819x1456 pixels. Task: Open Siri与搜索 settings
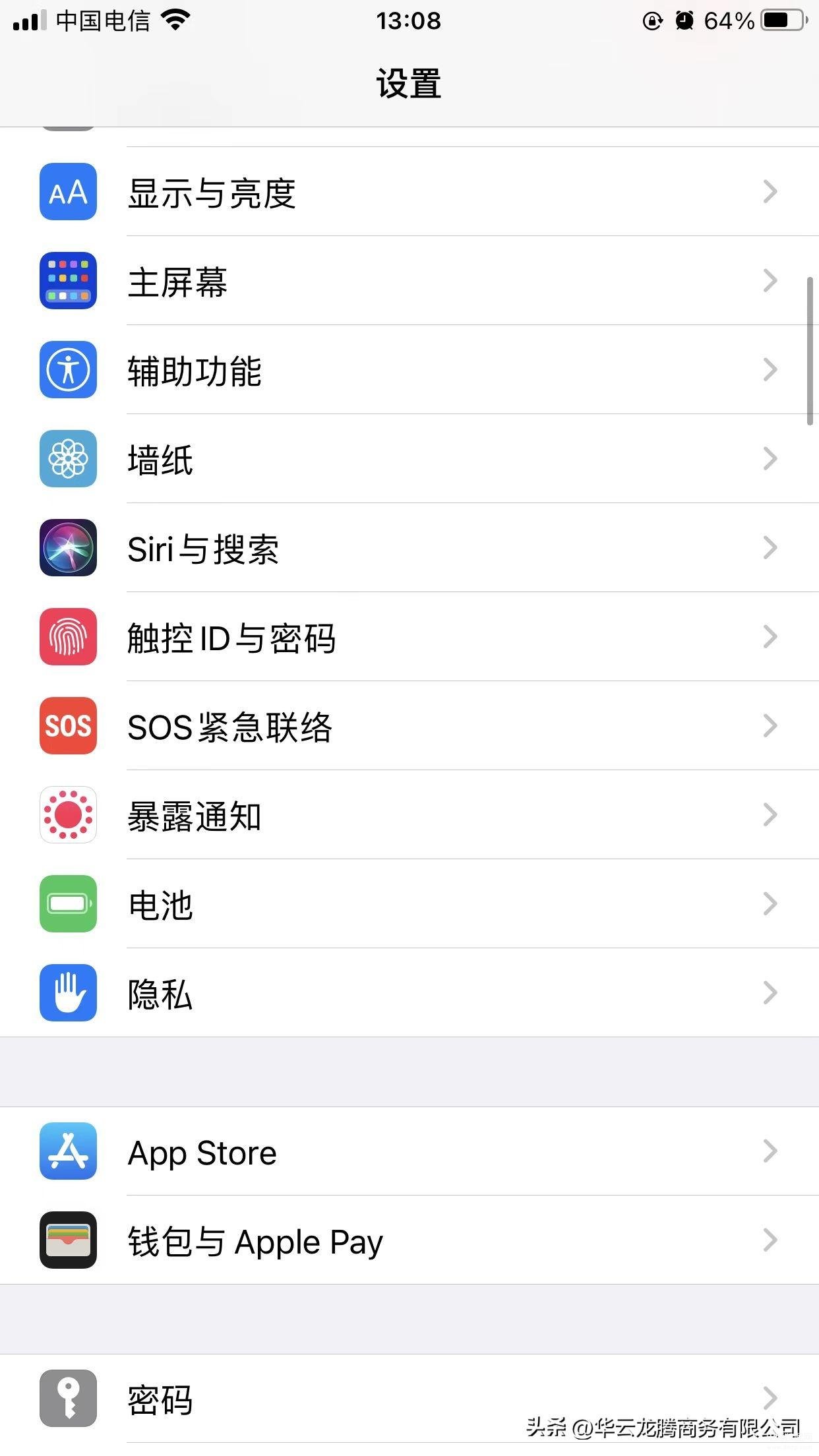[409, 548]
